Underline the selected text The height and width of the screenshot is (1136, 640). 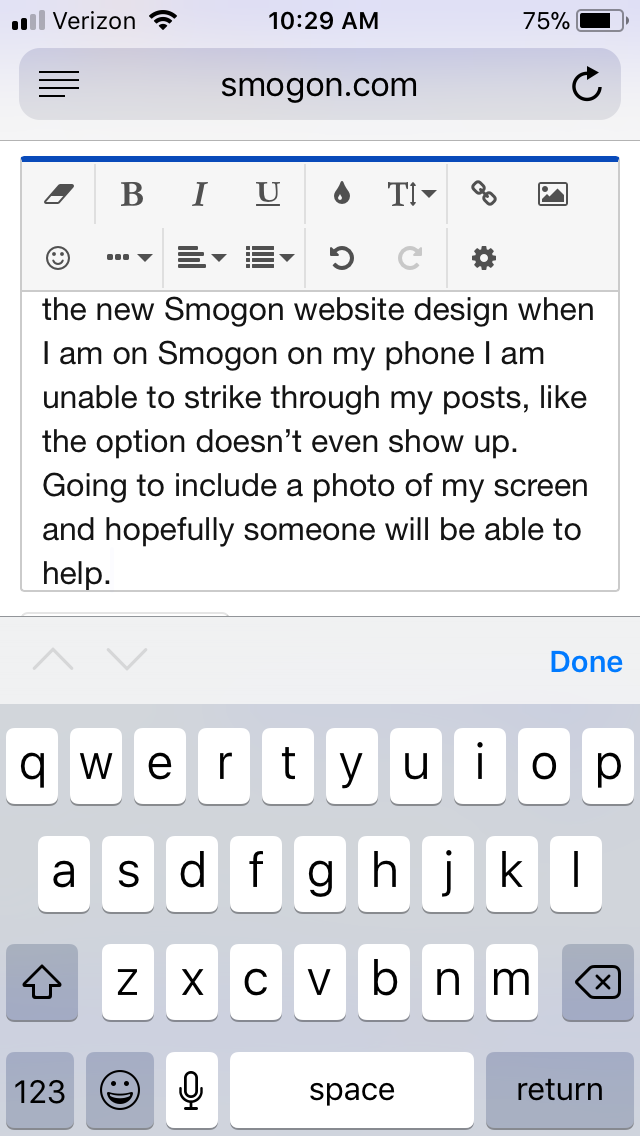point(267,193)
